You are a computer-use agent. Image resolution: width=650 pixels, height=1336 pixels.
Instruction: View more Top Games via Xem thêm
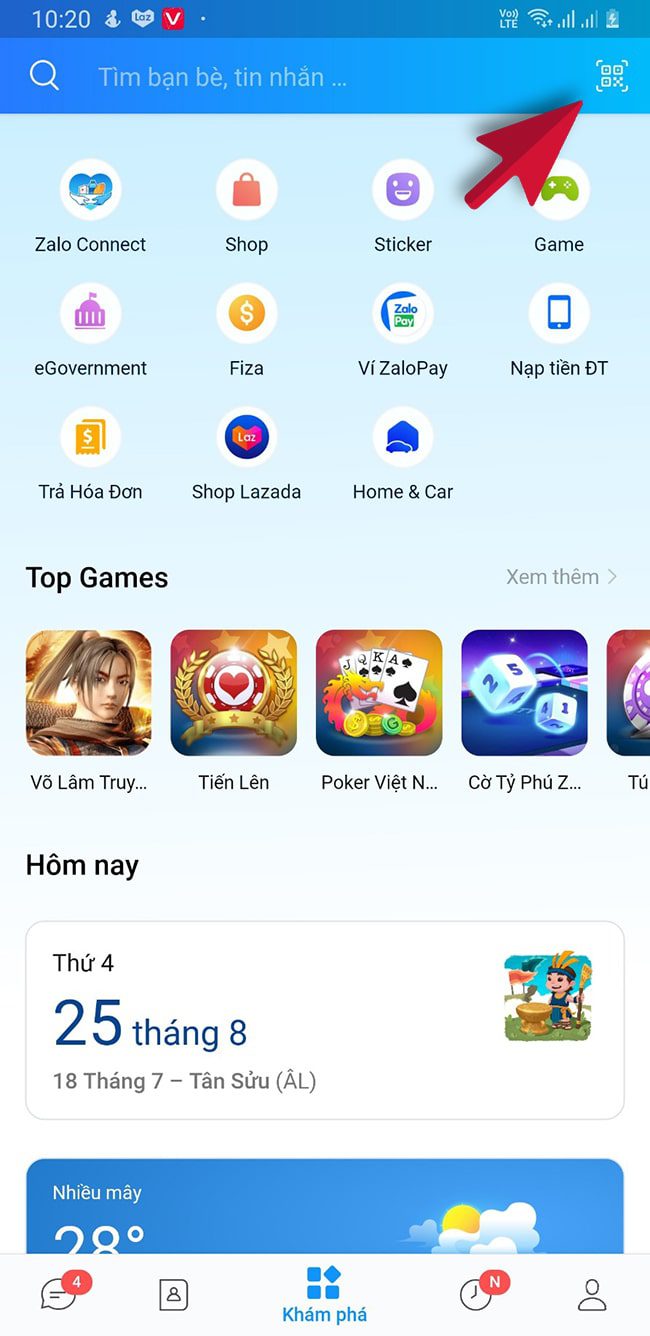click(x=561, y=577)
